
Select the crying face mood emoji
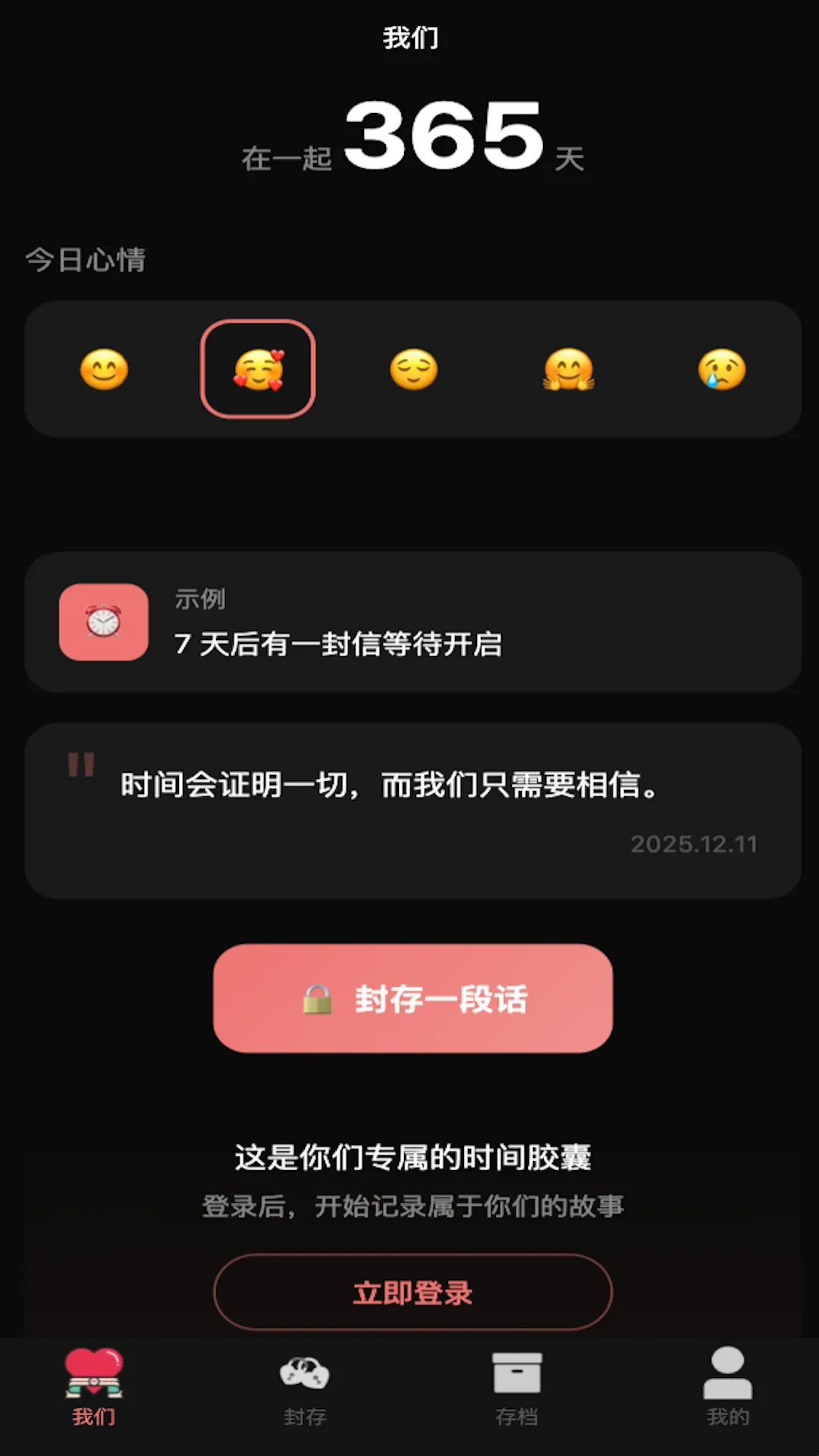coord(722,369)
